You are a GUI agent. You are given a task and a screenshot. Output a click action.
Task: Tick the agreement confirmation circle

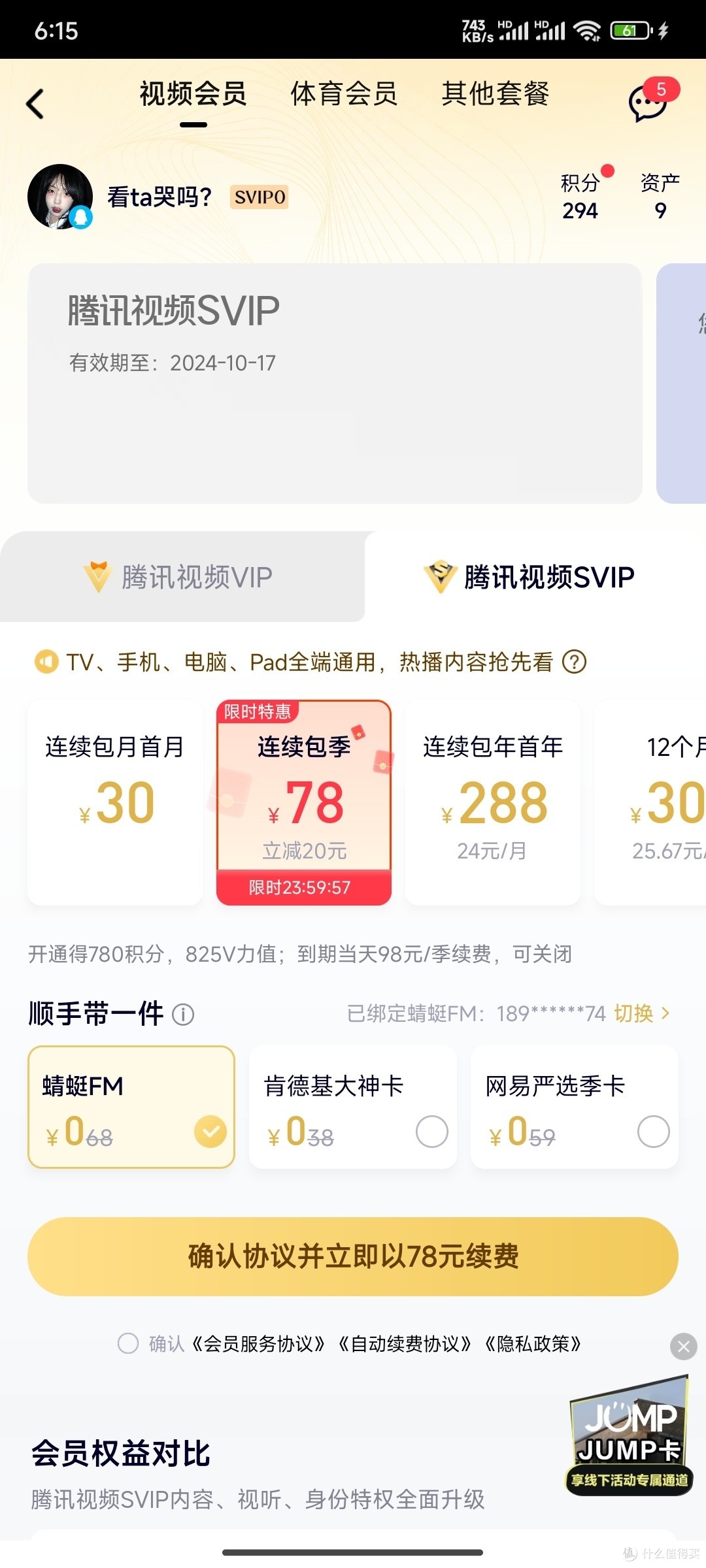[x=128, y=1344]
